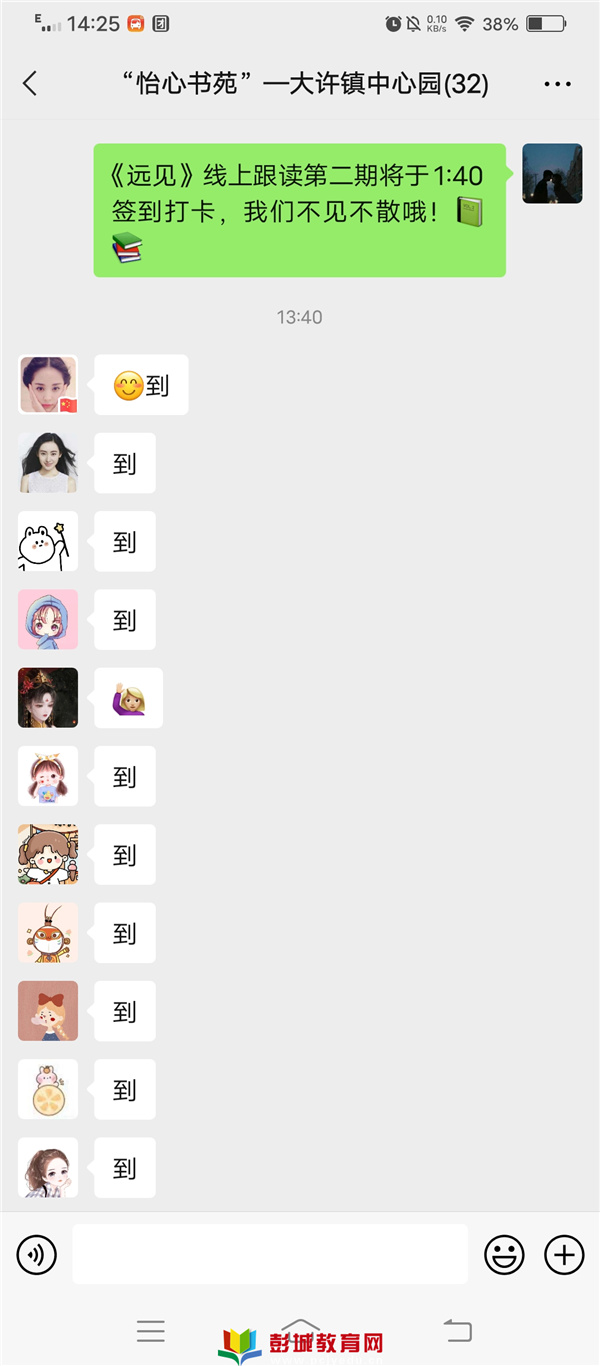Open the profile of the blue hooded girl avatar
The width and height of the screenshot is (600, 1366).
point(48,620)
